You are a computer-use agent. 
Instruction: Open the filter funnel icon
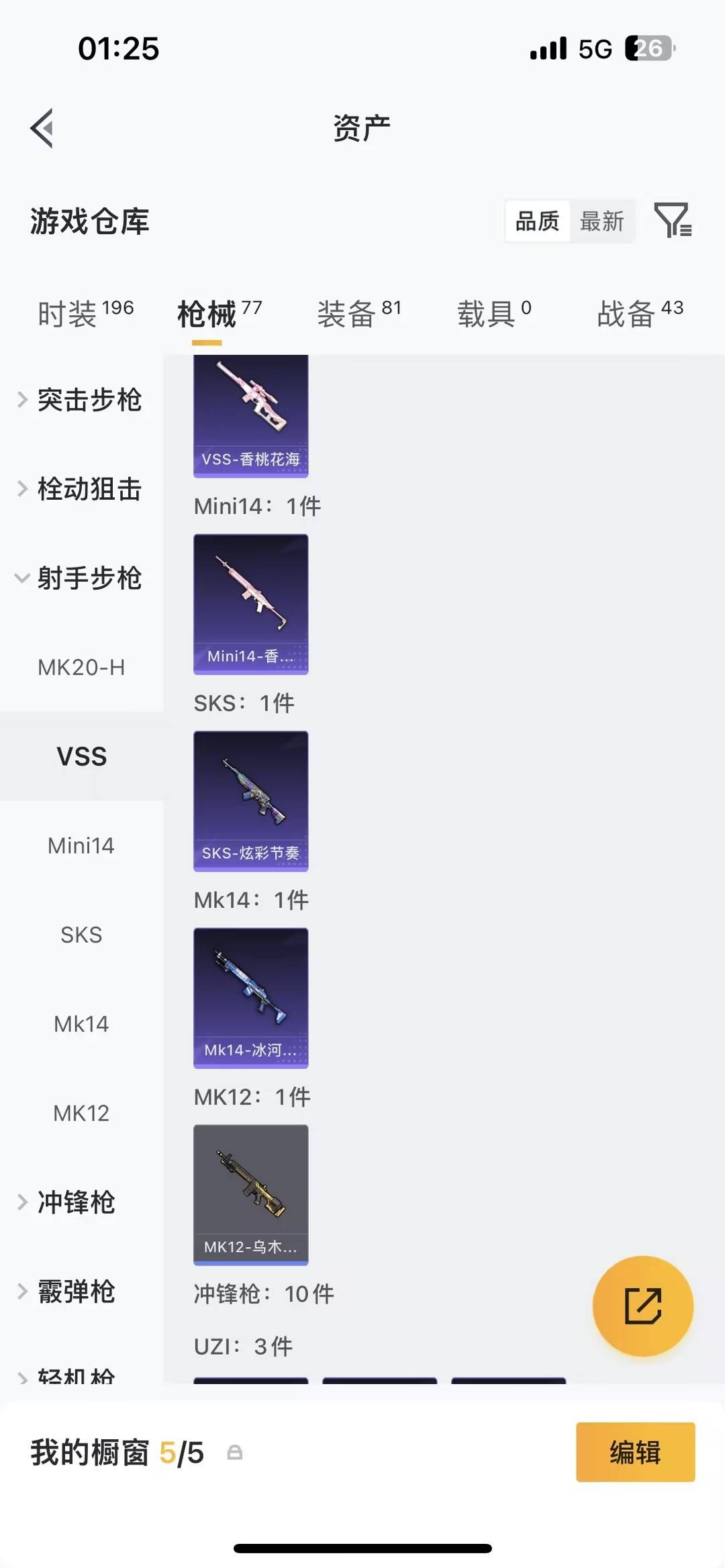click(x=673, y=221)
